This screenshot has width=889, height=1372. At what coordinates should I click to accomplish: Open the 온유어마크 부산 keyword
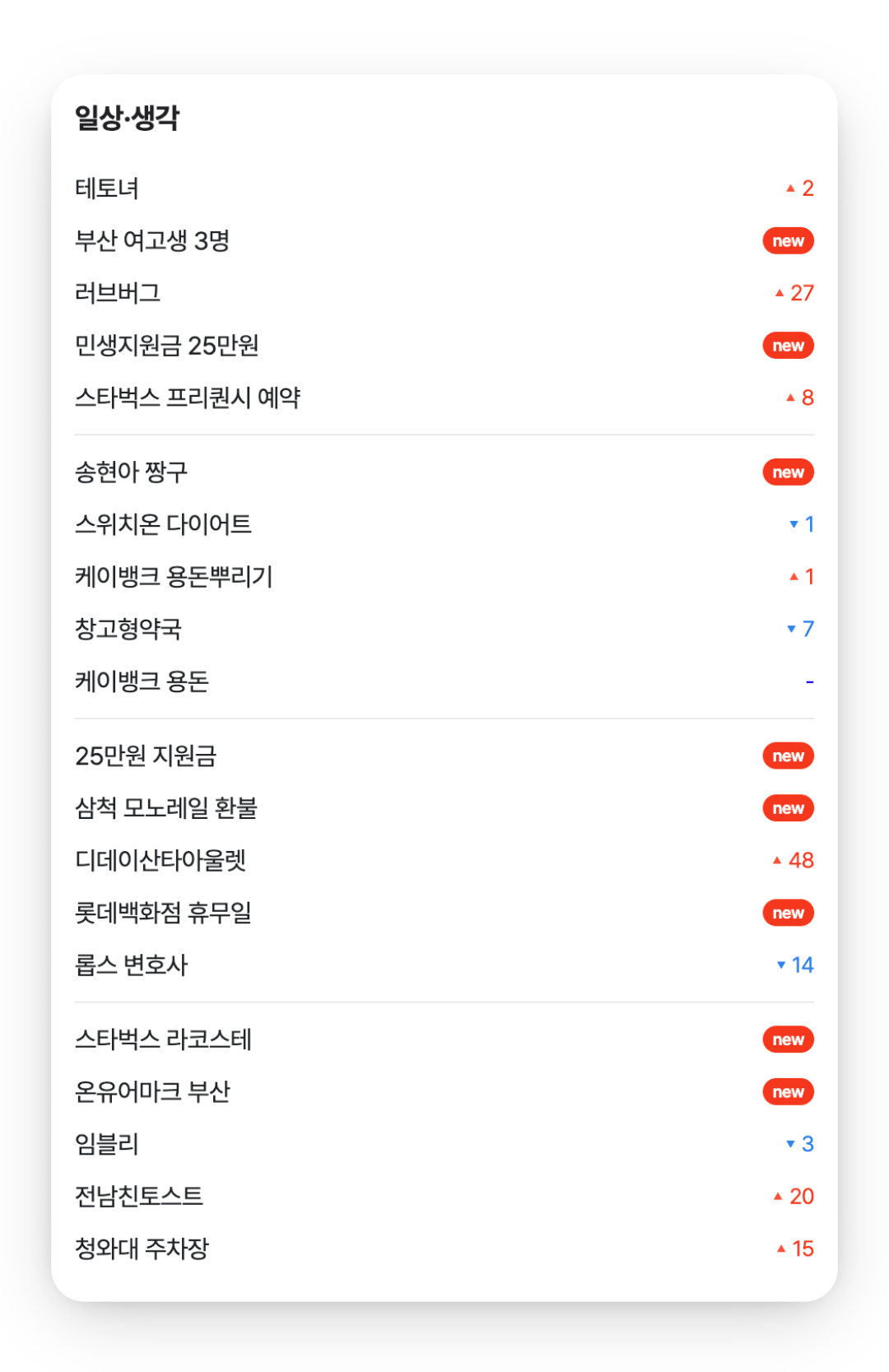pyautogui.click(x=152, y=1092)
